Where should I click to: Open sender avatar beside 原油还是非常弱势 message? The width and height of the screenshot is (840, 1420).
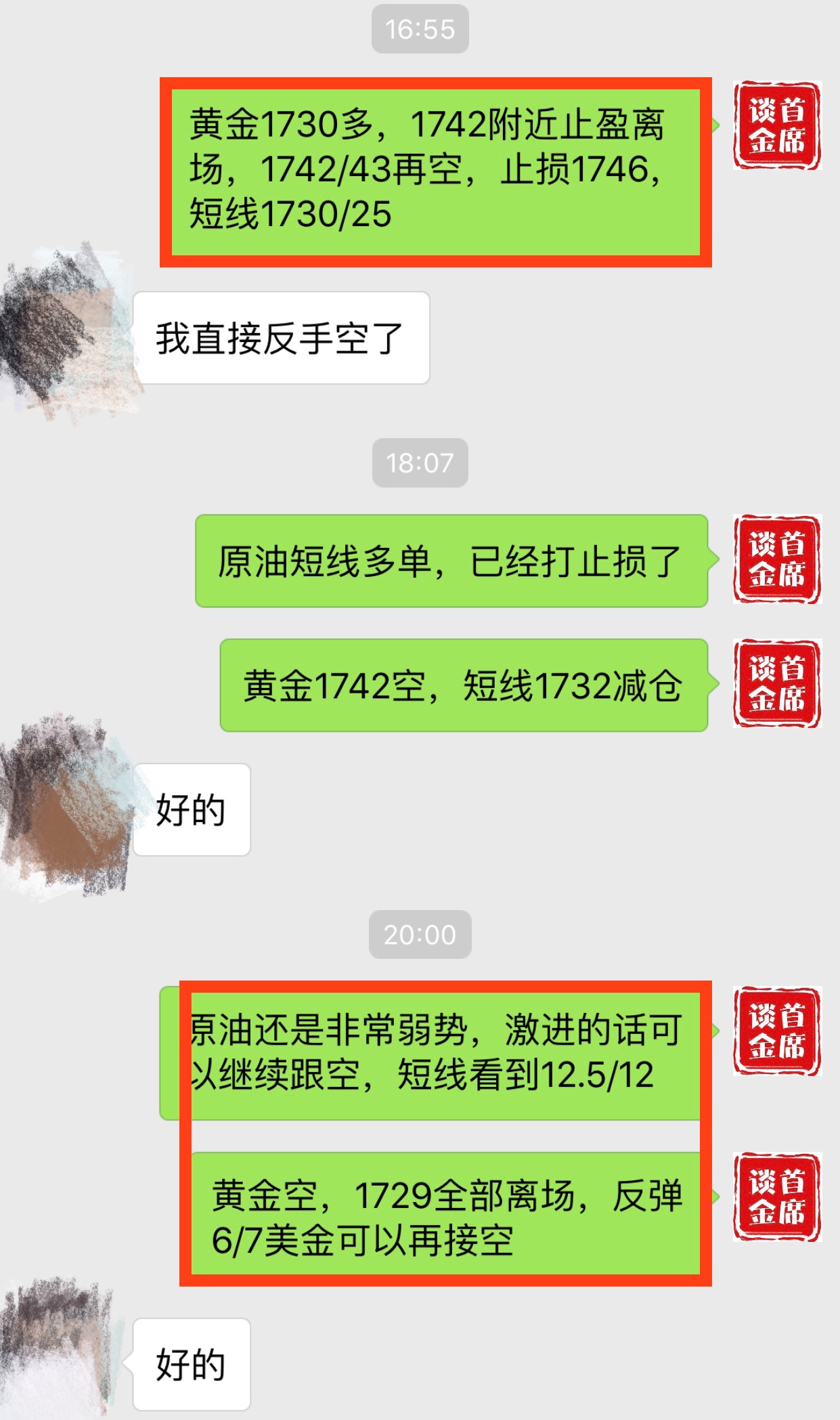pyautogui.click(x=776, y=1031)
